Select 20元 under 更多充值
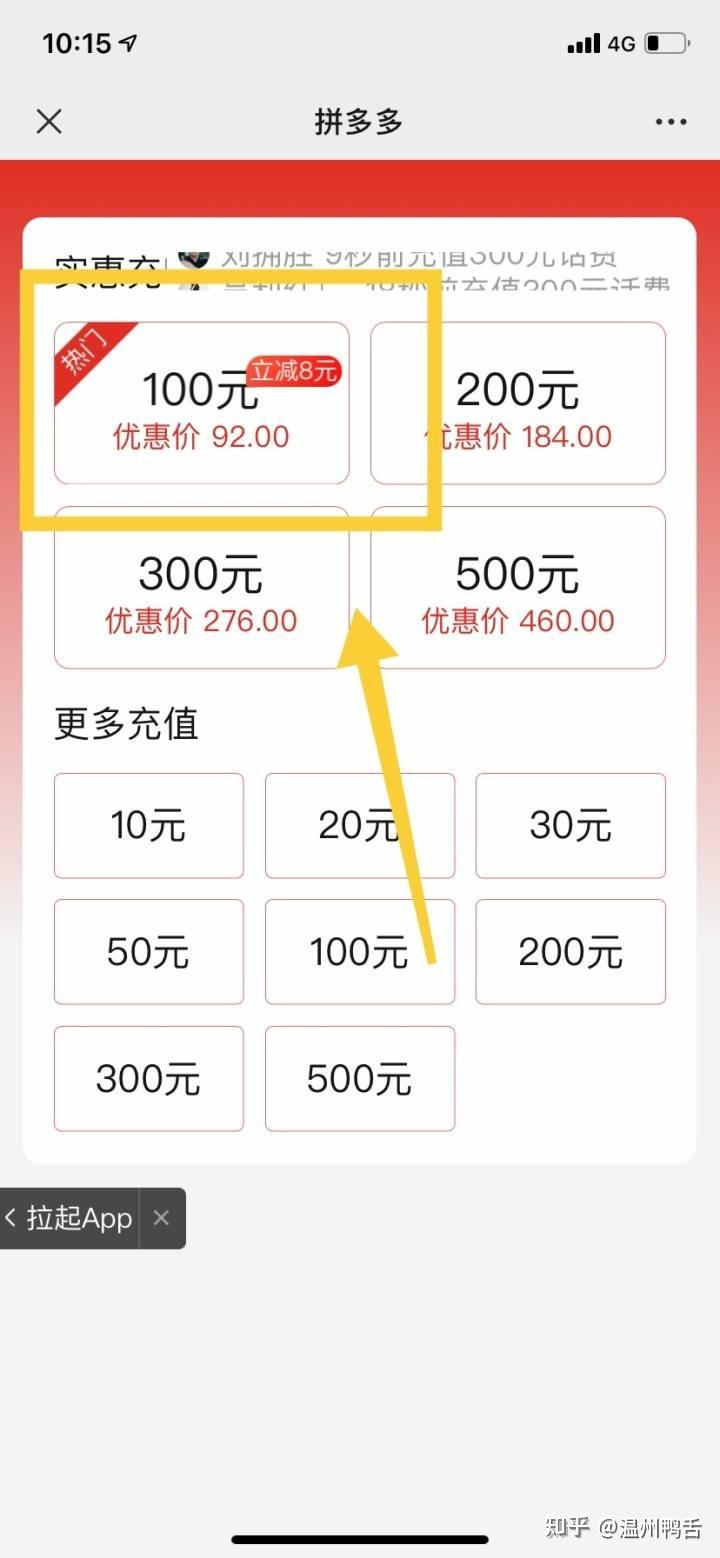The height and width of the screenshot is (1558, 720). [x=360, y=826]
